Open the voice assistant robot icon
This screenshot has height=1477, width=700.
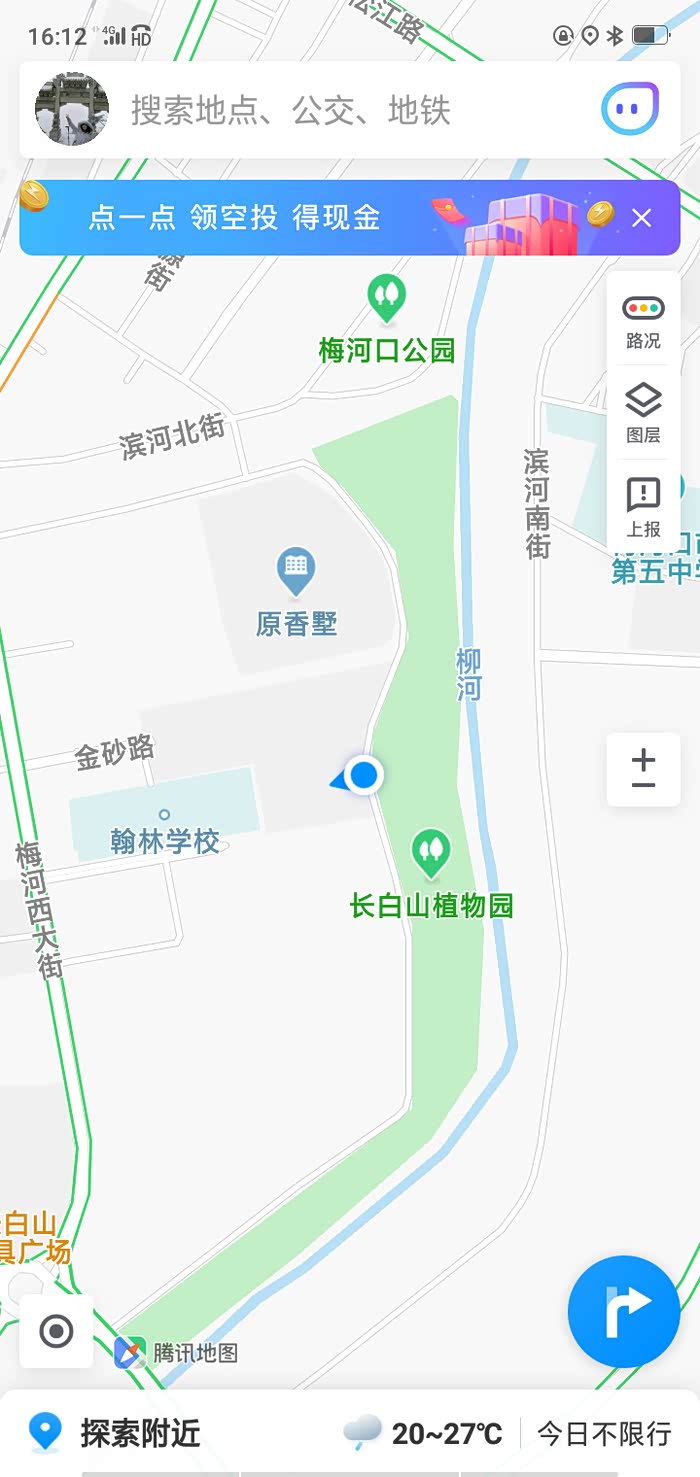631,109
